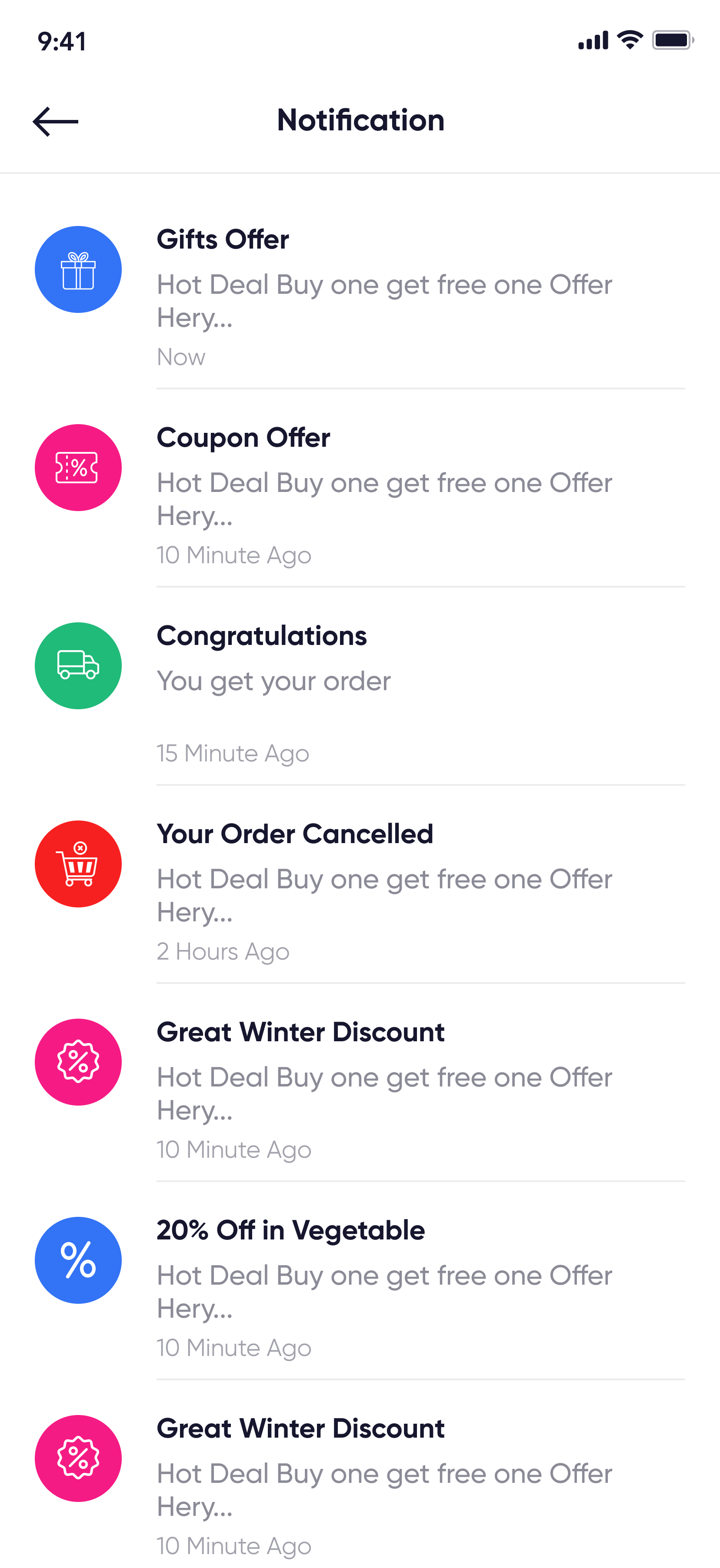This screenshot has height=1568, width=720.
Task: Open the Coupon Offer notification
Action: coord(360,494)
